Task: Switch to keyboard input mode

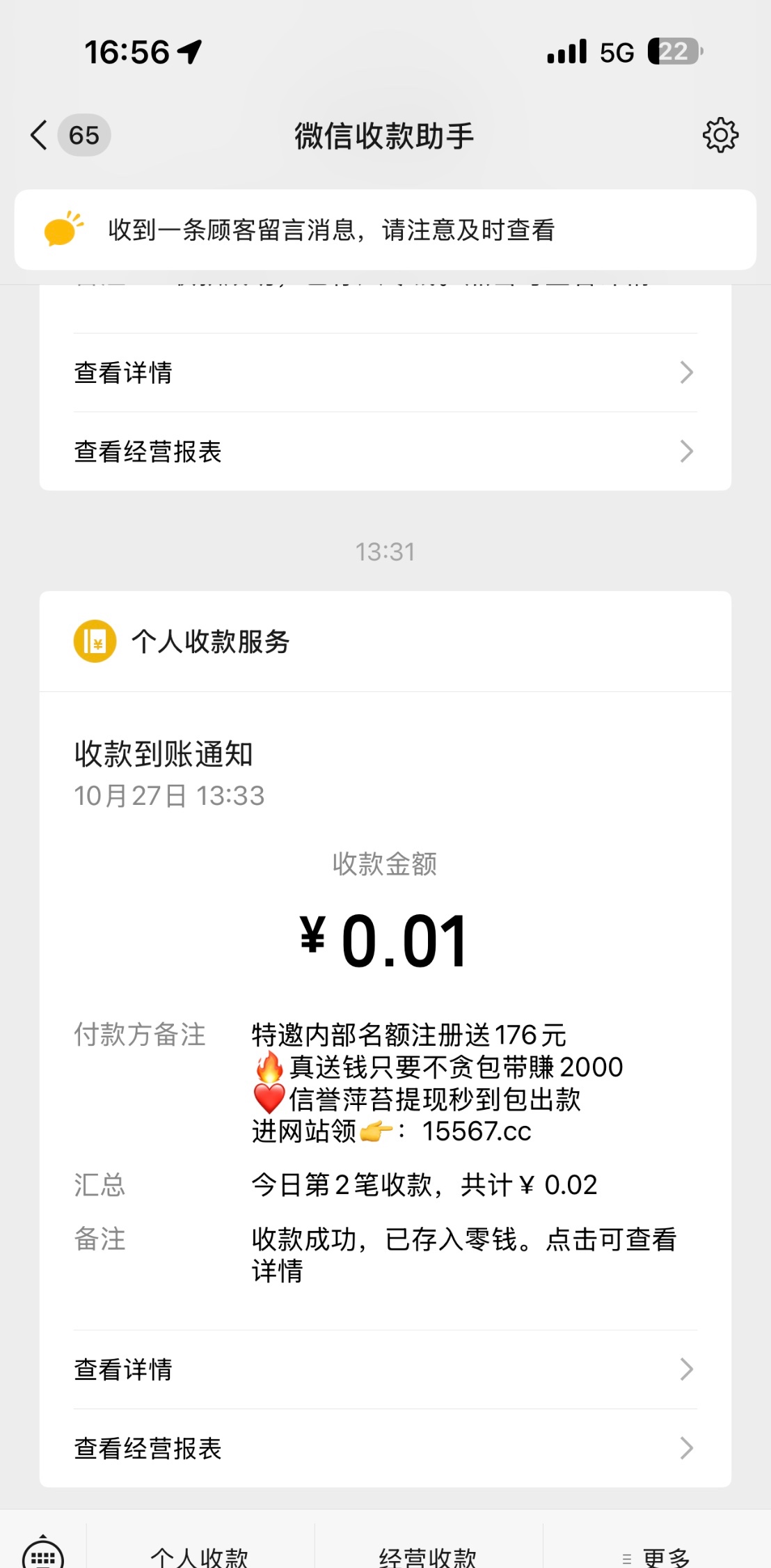Action: pyautogui.click(x=43, y=1554)
